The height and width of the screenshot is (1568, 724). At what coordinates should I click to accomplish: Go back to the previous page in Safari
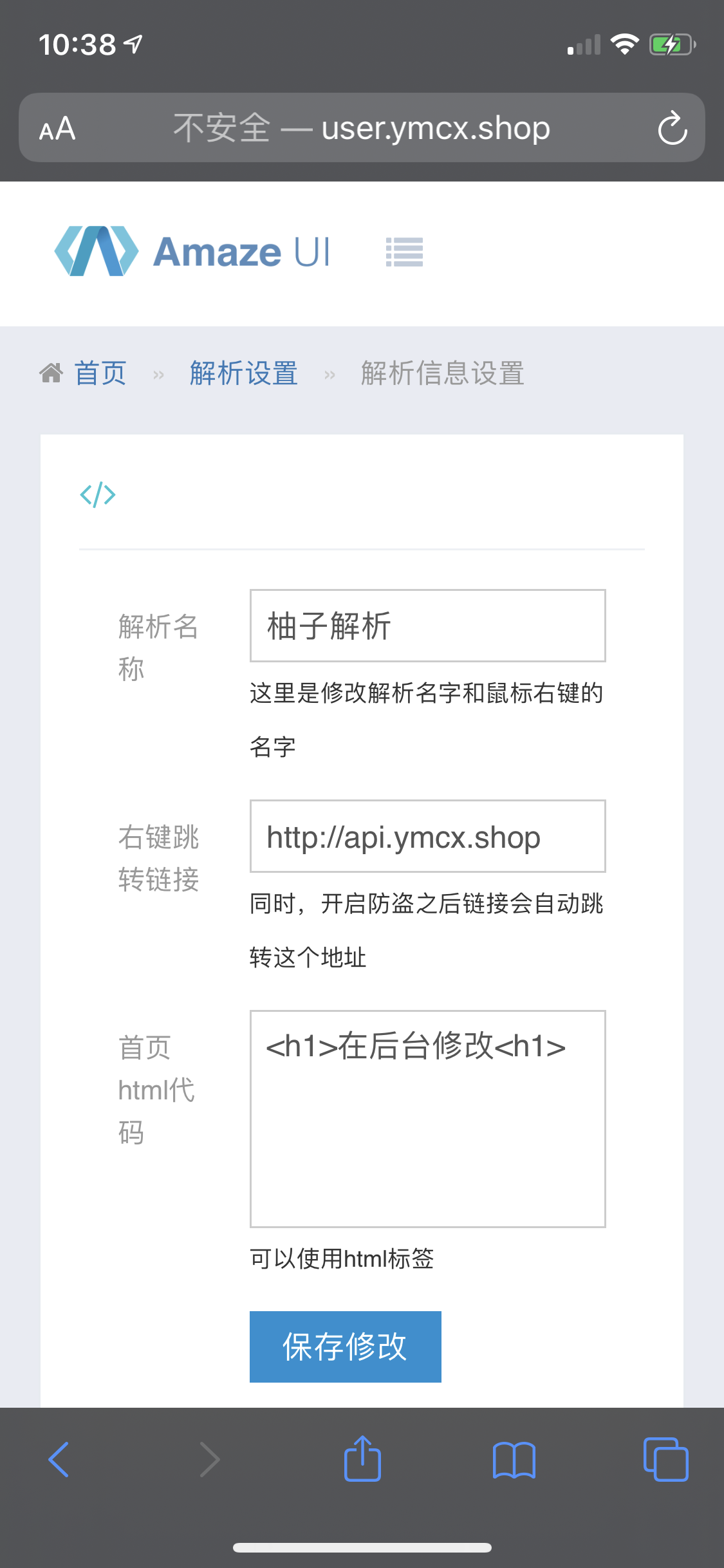pyautogui.click(x=59, y=1459)
